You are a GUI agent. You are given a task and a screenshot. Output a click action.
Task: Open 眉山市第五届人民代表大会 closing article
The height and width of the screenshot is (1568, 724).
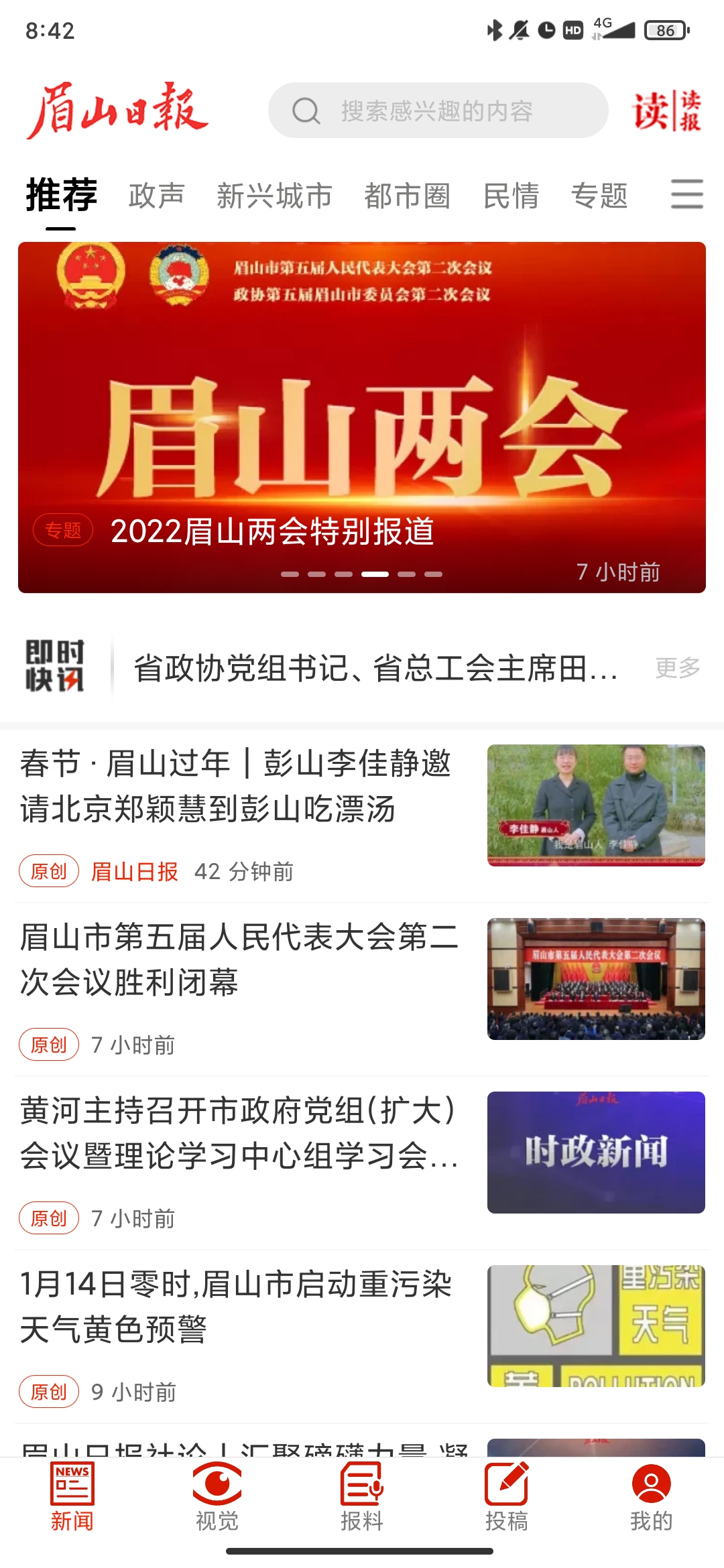tap(239, 960)
